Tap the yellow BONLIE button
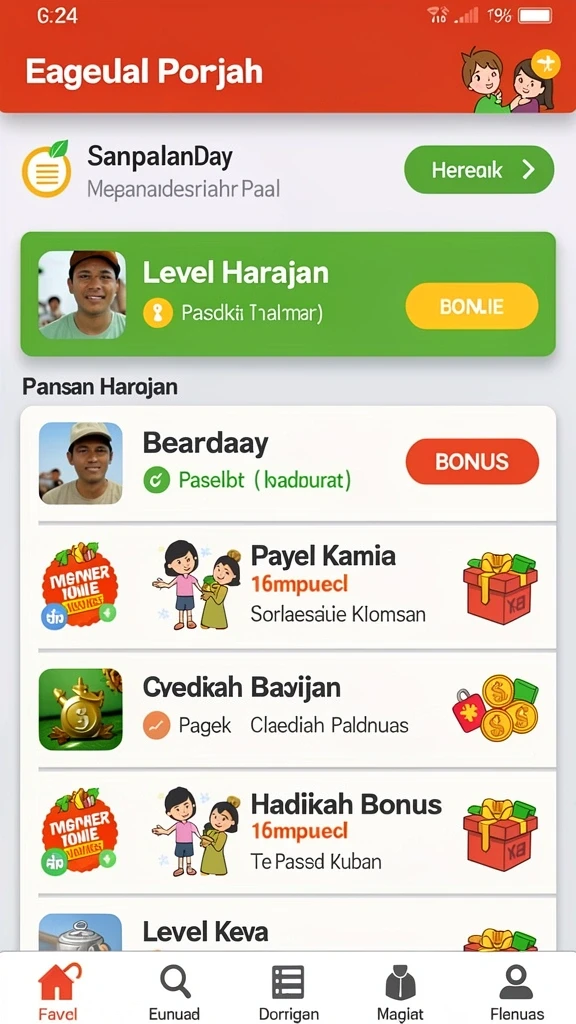 [x=472, y=306]
